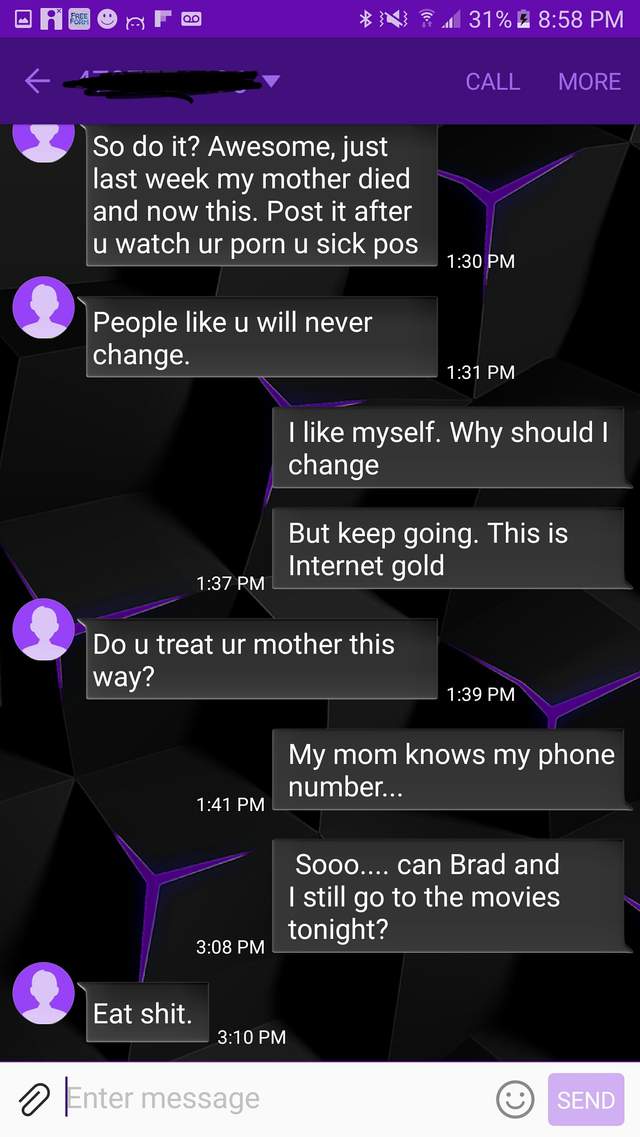640x1137 pixels.
Task: Open sender avatar beside 'Eat shit.'
Action: click(x=43, y=993)
